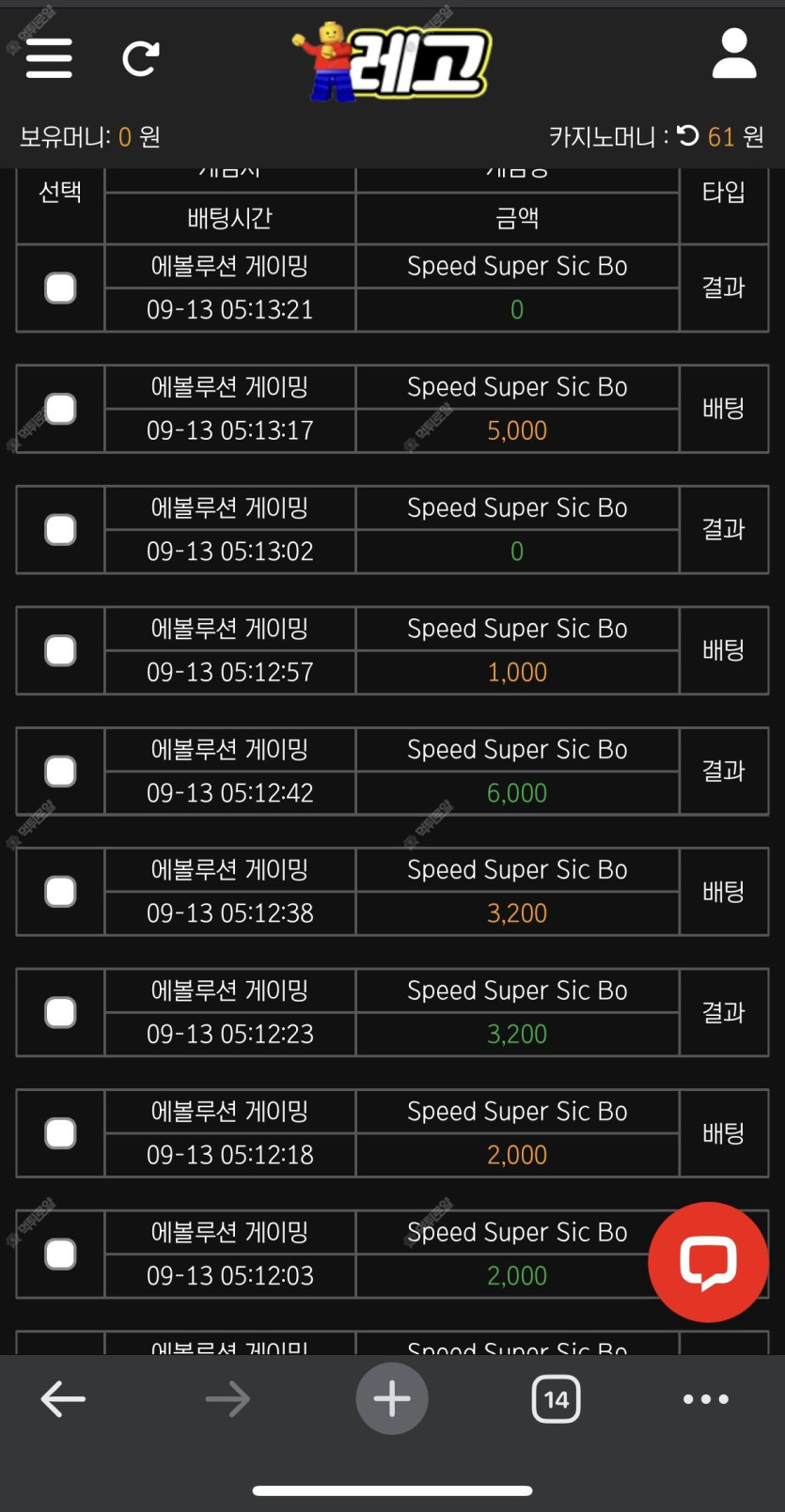Mark the 05:12:57 bet checkbox

click(x=60, y=650)
